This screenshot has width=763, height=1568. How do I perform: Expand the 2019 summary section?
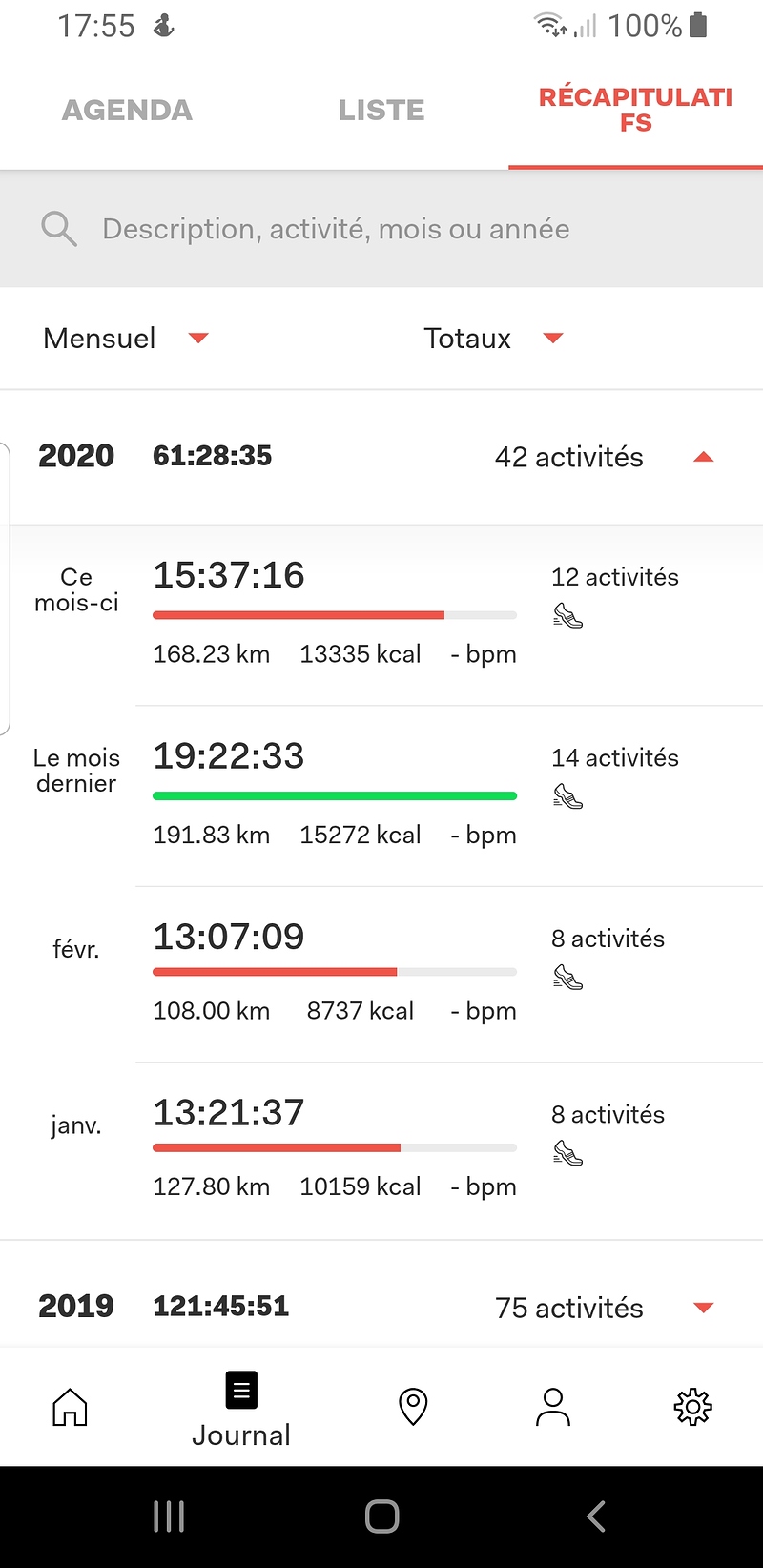coord(703,1308)
